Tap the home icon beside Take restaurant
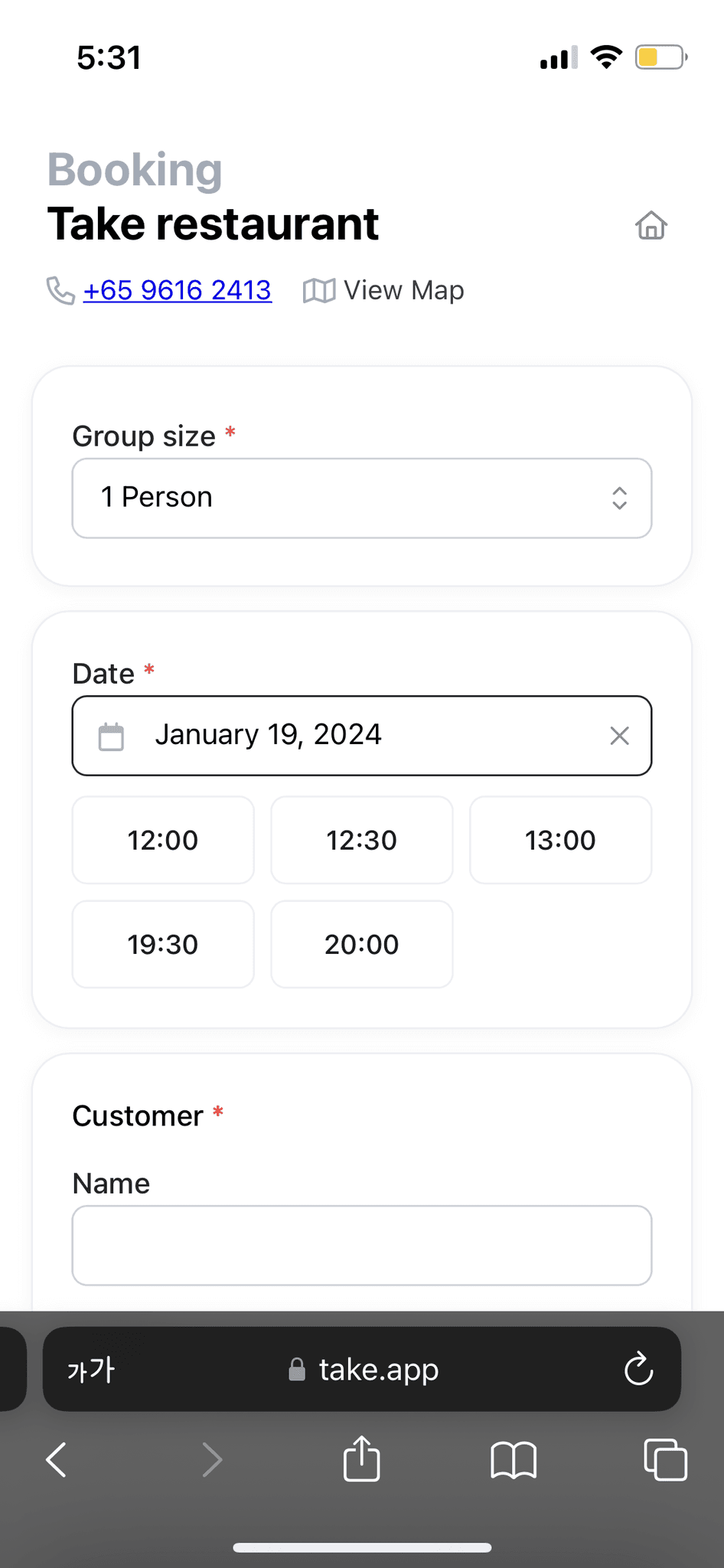Viewport: 724px width, 1568px height. [651, 226]
